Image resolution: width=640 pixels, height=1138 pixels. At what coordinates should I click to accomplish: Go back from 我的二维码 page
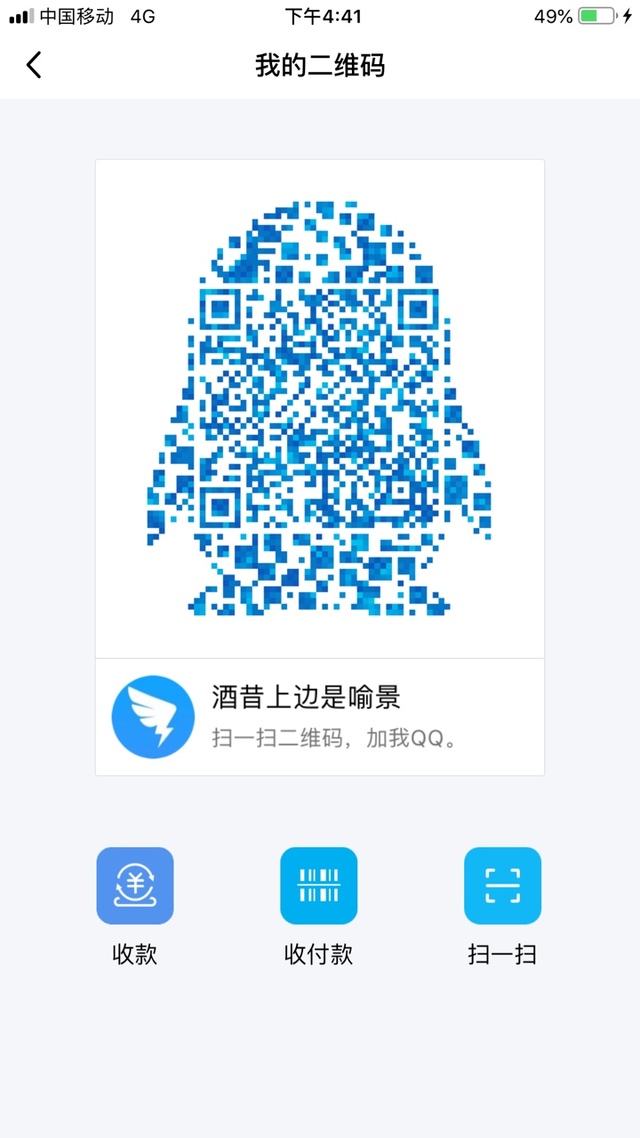click(34, 65)
